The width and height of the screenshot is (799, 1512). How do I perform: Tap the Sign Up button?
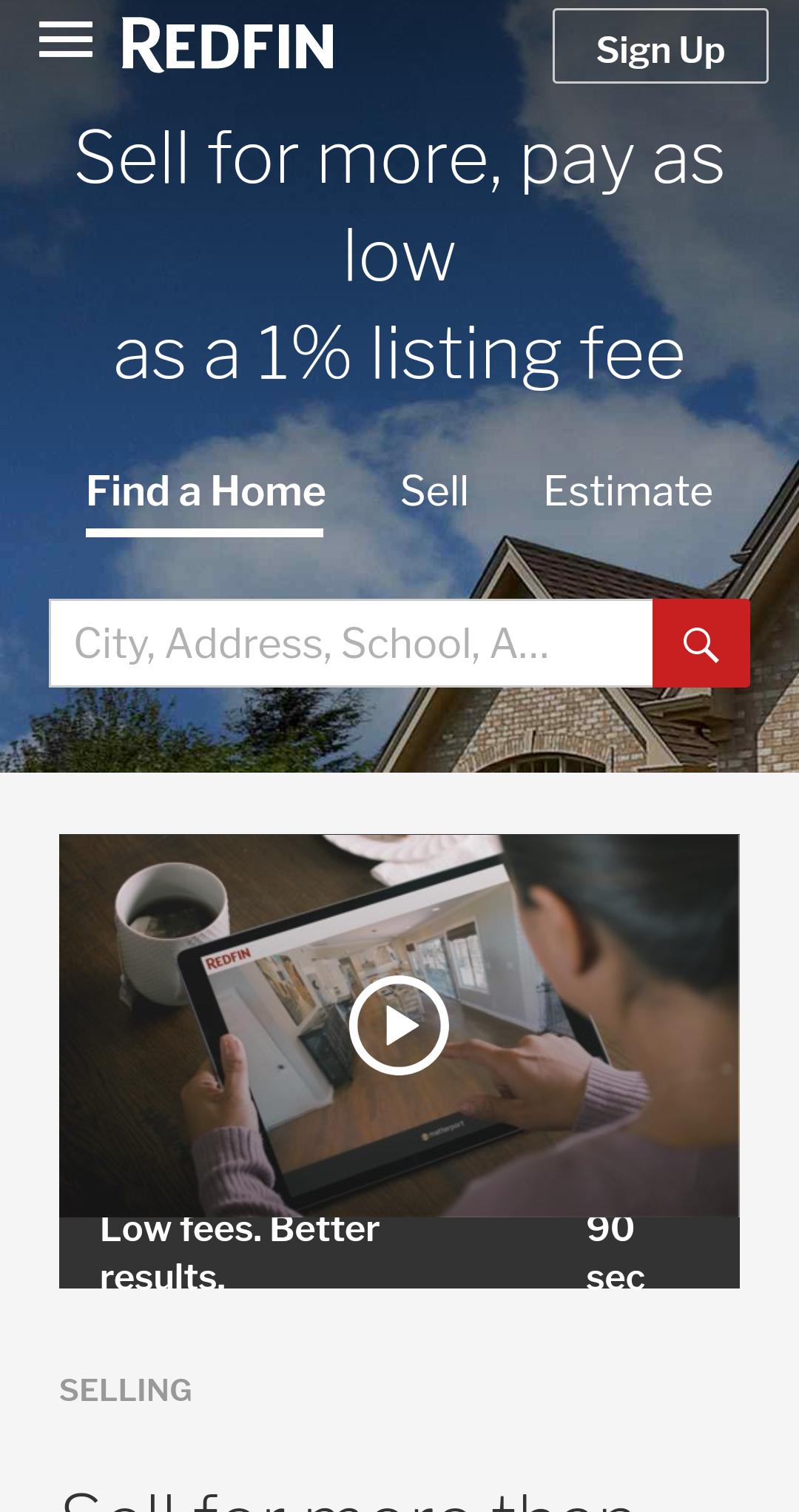[x=660, y=47]
